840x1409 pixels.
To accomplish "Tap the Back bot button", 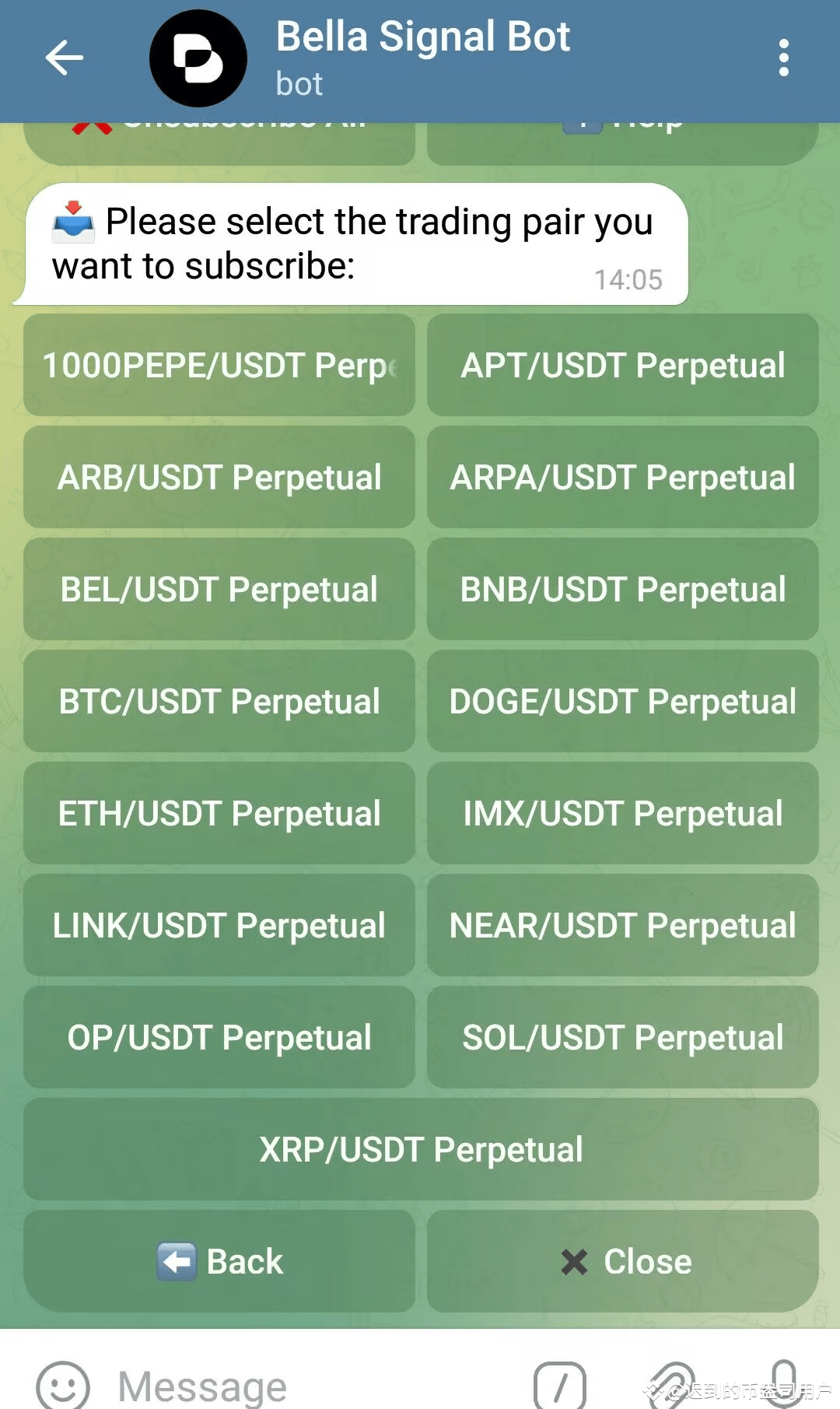I will coord(219,1261).
